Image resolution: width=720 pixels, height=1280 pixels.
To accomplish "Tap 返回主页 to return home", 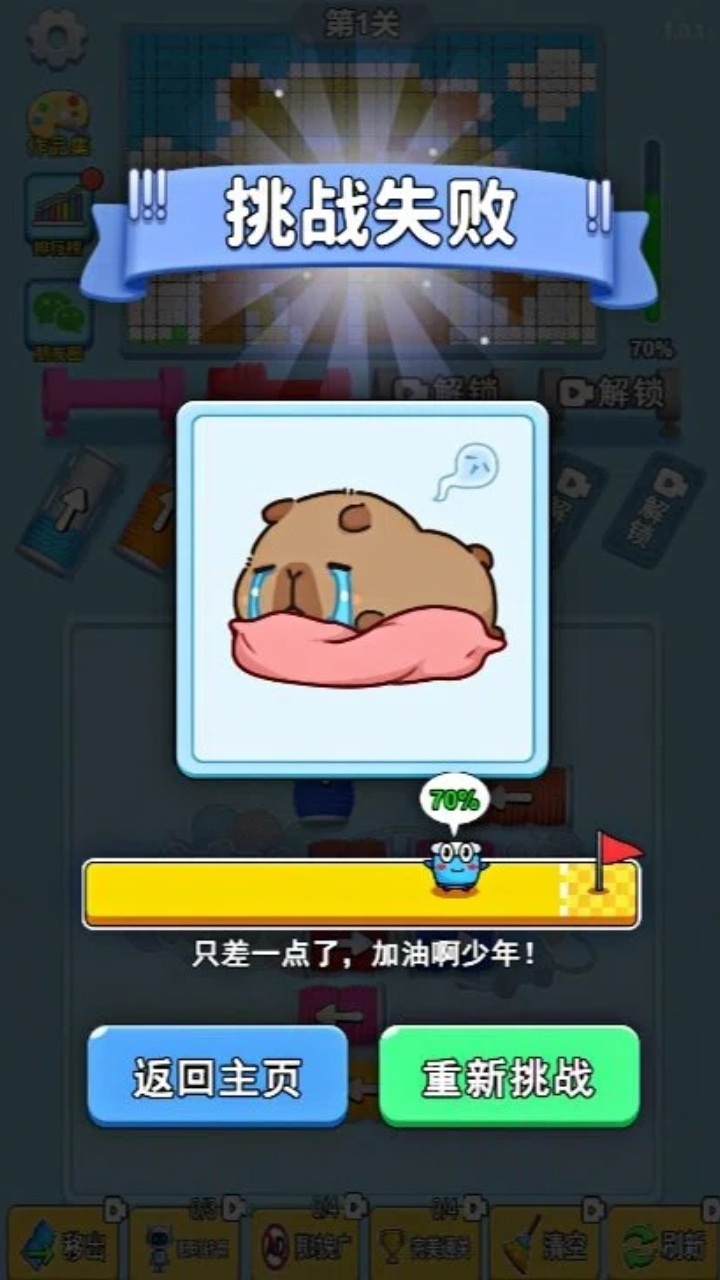I will click(x=217, y=1077).
